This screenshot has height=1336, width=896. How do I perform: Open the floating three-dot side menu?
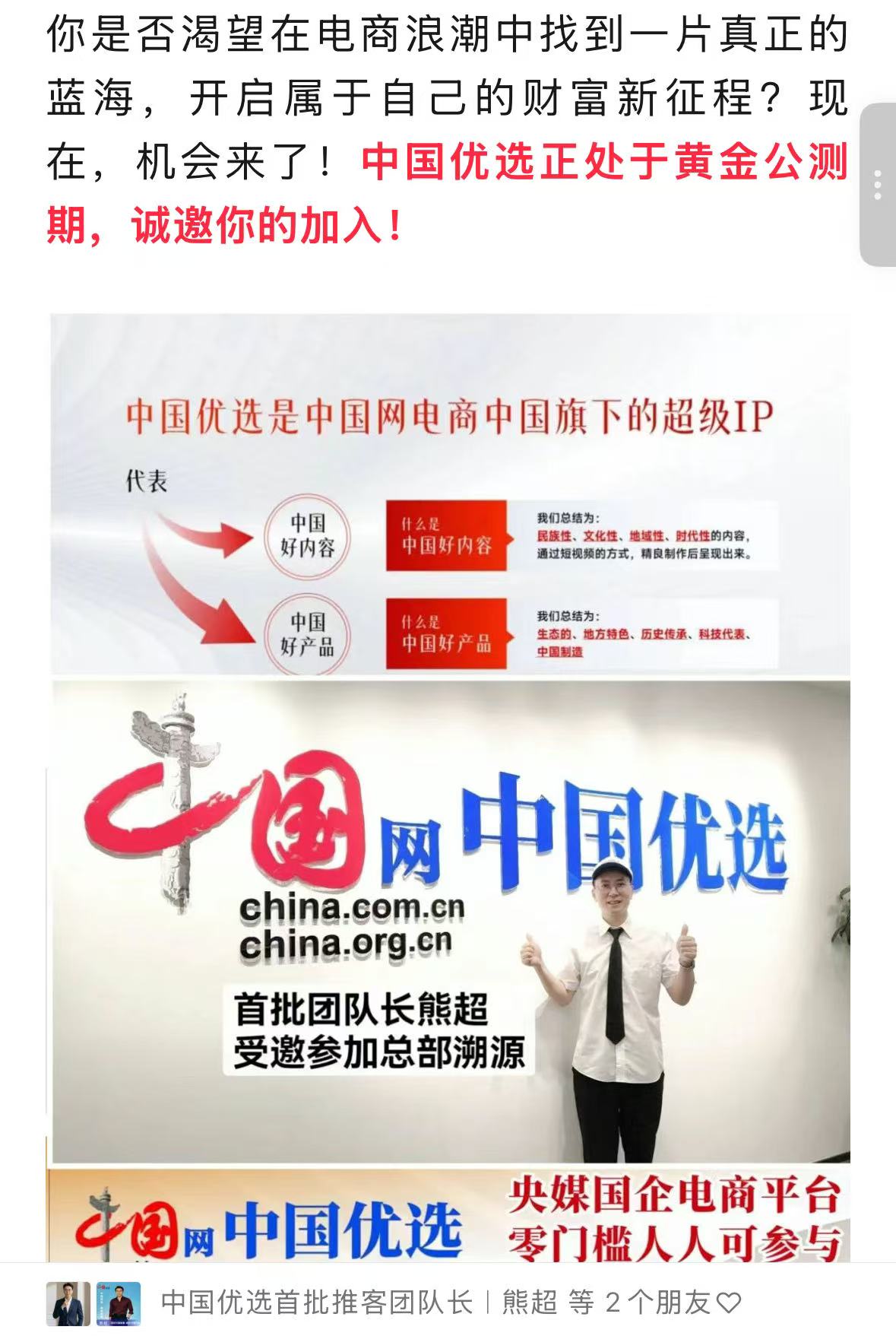[878, 185]
